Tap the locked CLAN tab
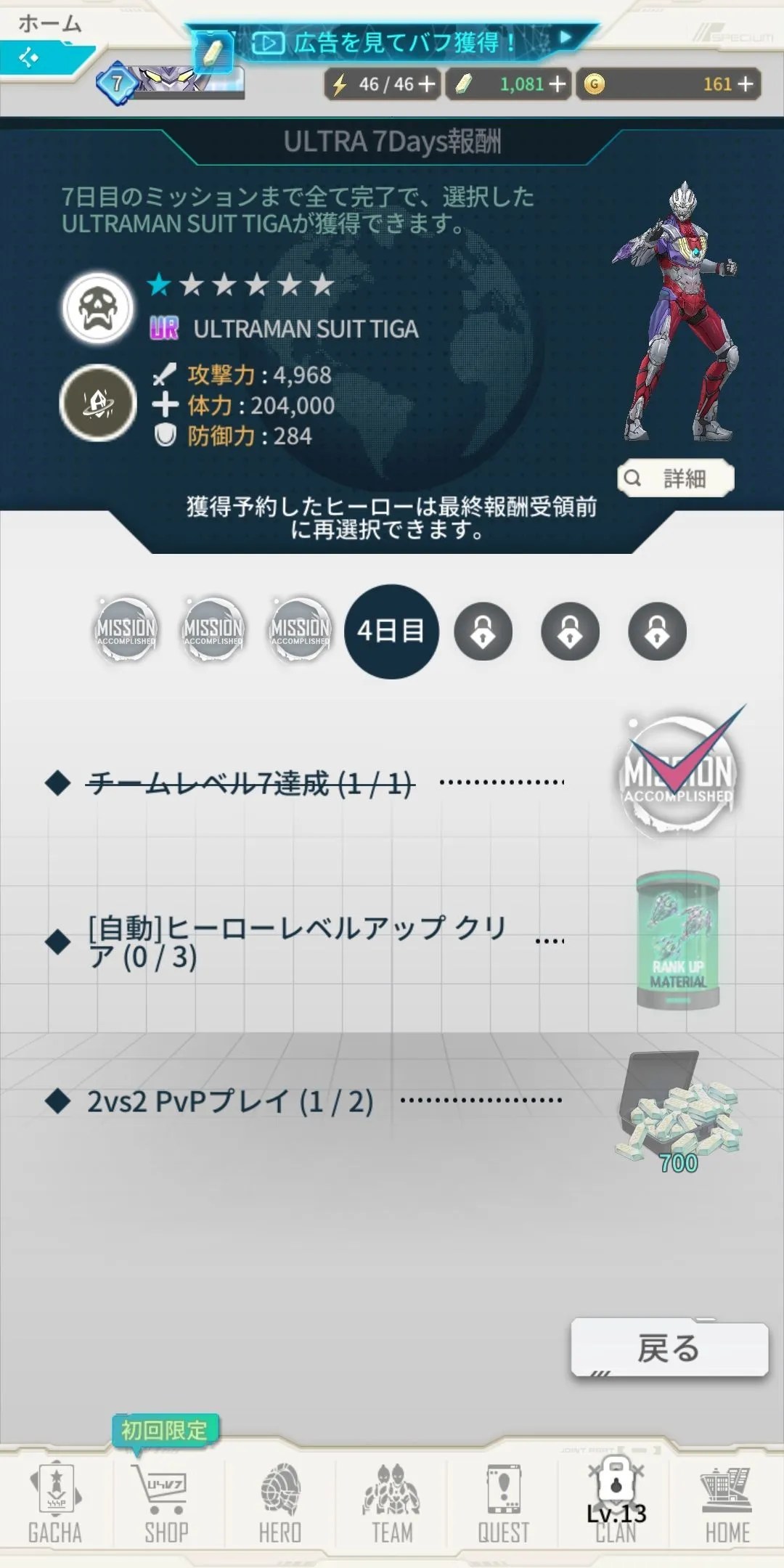 click(616, 1504)
